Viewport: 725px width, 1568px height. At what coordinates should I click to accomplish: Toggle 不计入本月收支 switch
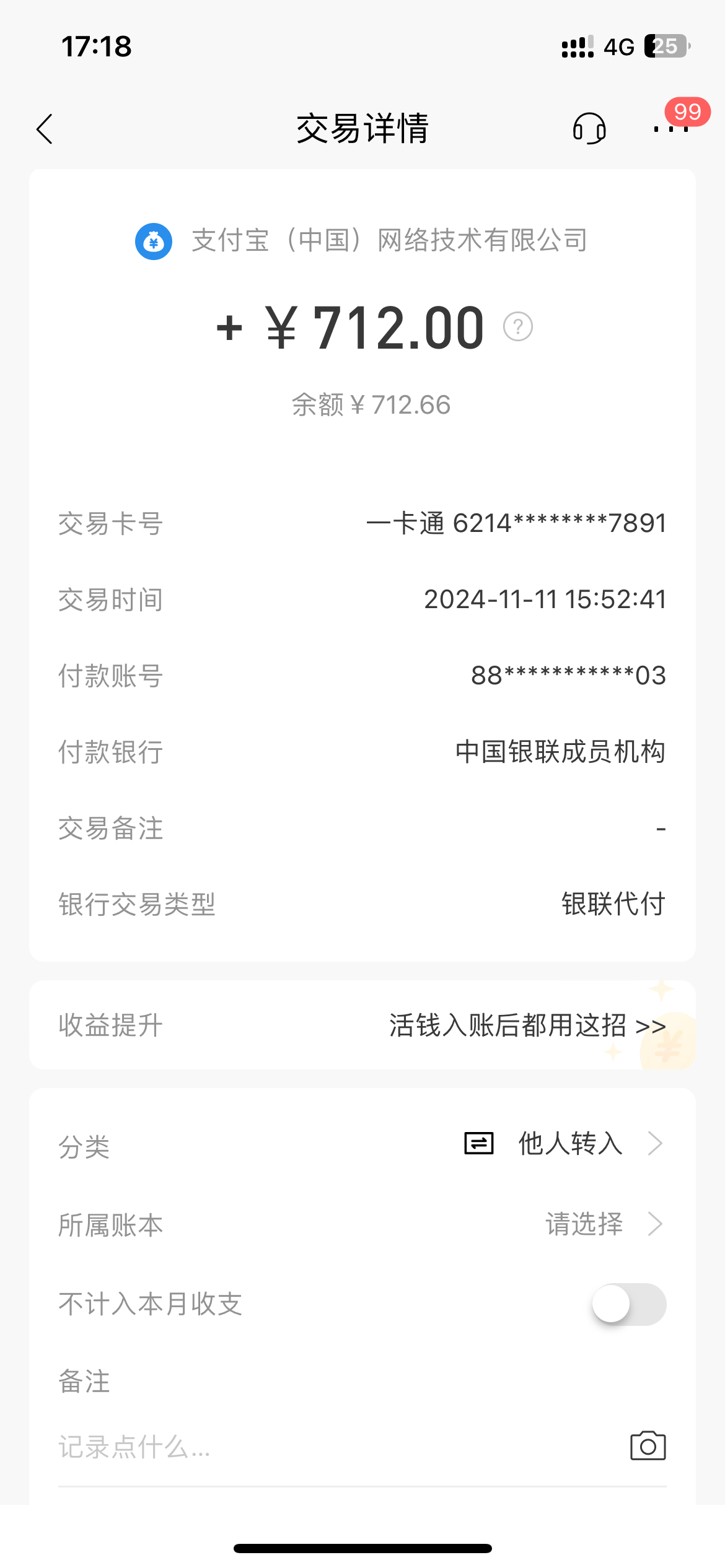(x=629, y=1304)
